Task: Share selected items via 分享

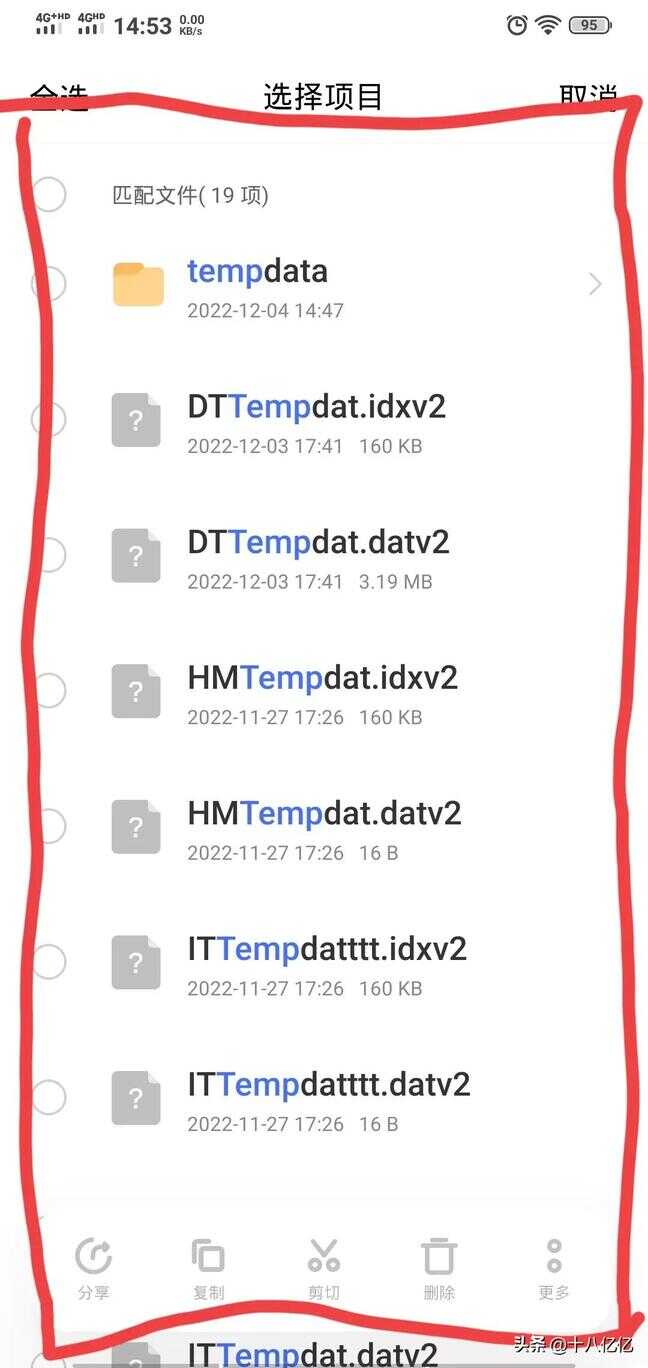Action: [93, 1268]
